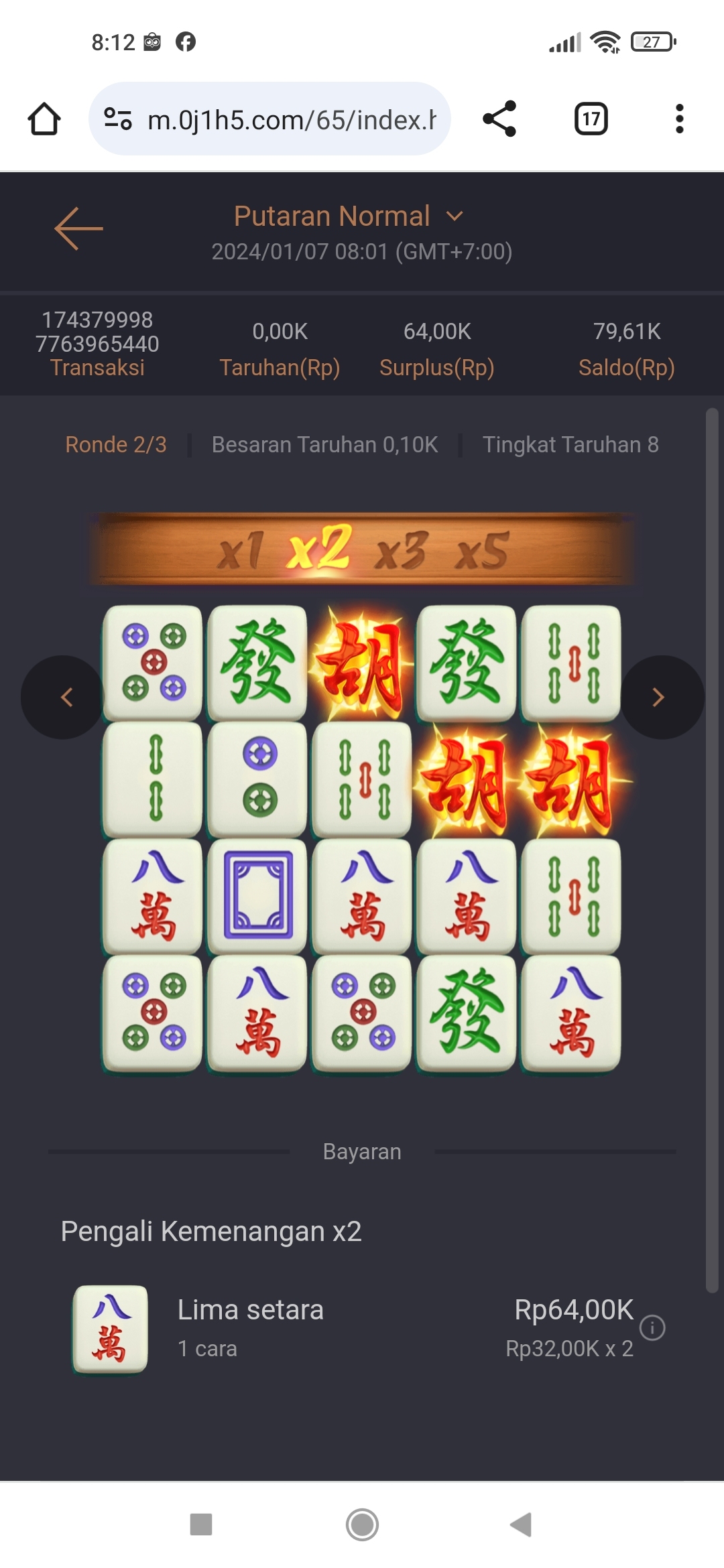Open the browser home page
This screenshot has width=724, height=1568.
pyautogui.click(x=44, y=119)
